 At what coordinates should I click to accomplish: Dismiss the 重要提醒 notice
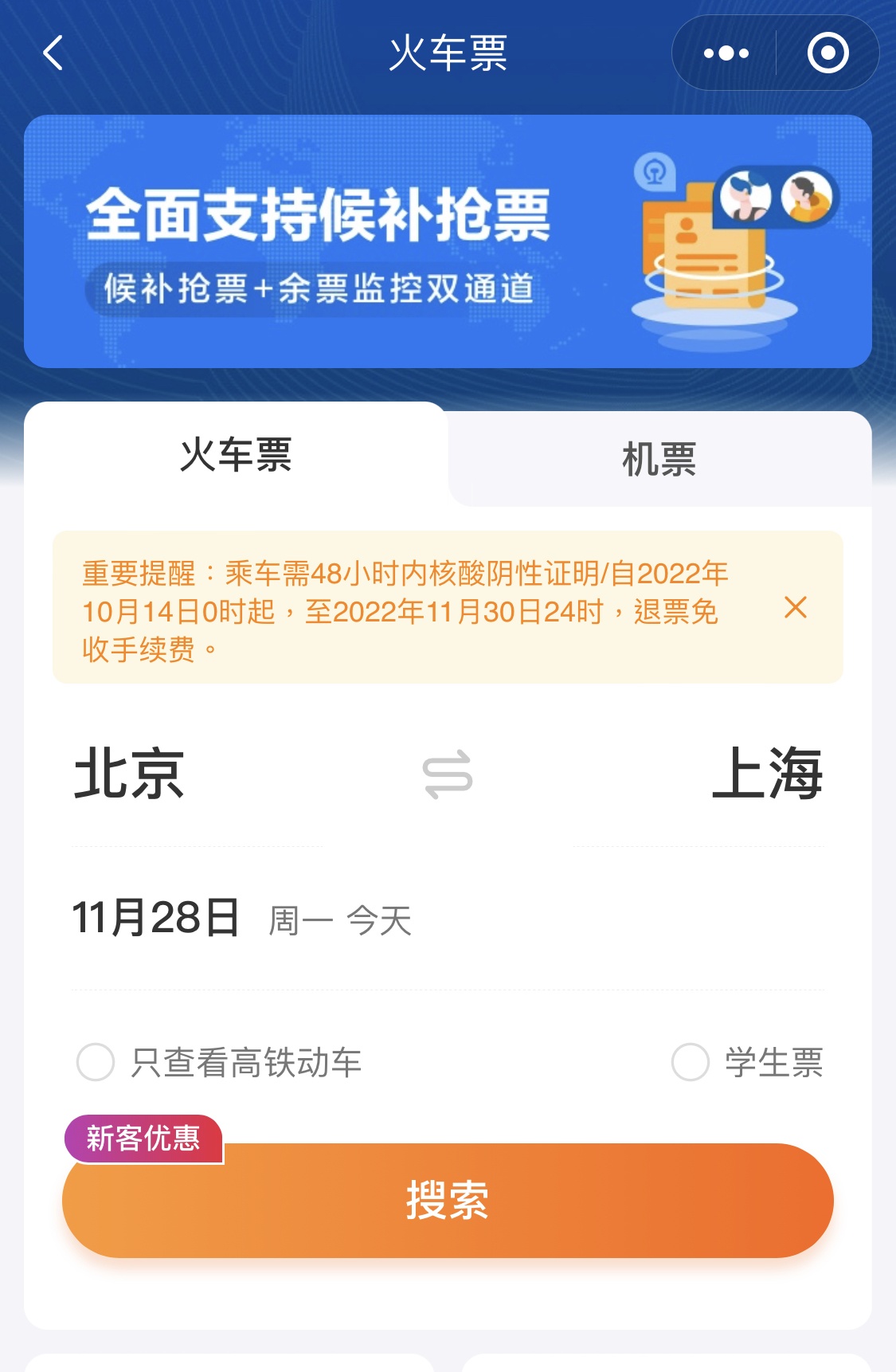point(795,608)
